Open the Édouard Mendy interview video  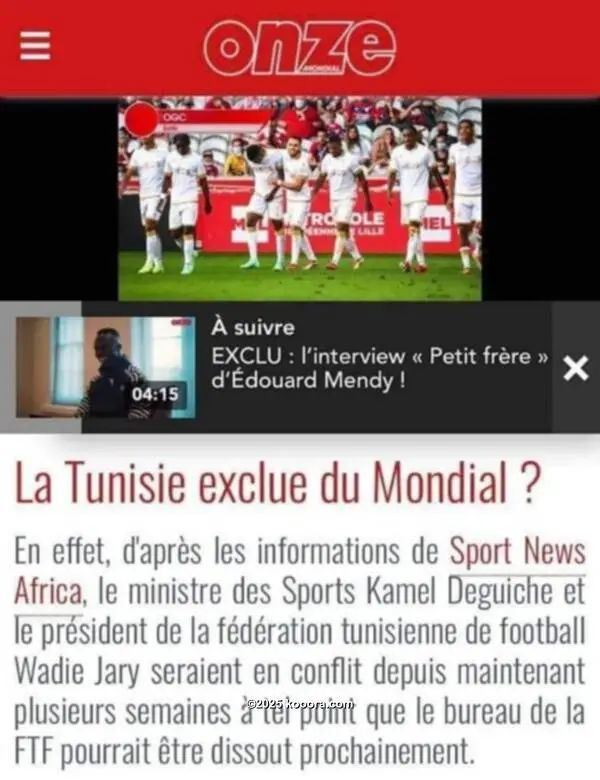106,368
